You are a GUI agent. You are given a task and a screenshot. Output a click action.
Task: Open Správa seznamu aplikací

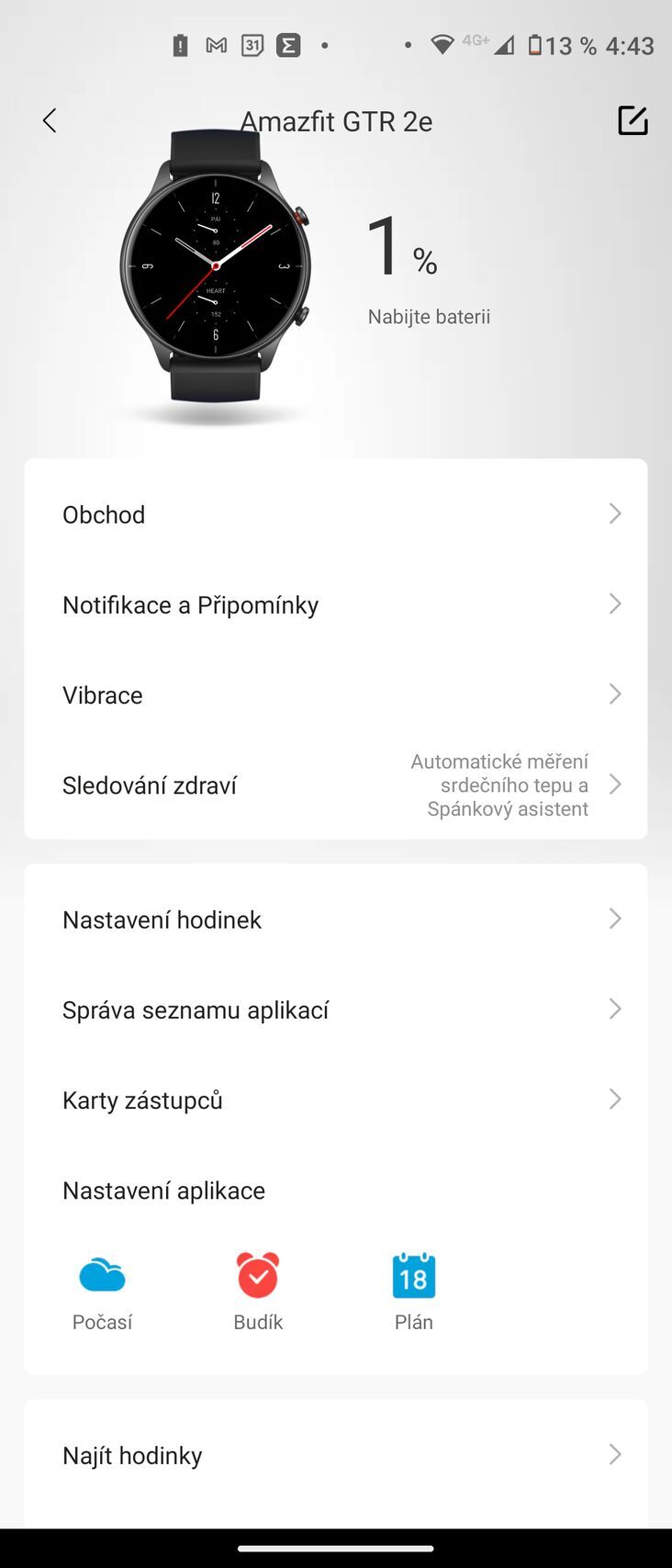336,1010
